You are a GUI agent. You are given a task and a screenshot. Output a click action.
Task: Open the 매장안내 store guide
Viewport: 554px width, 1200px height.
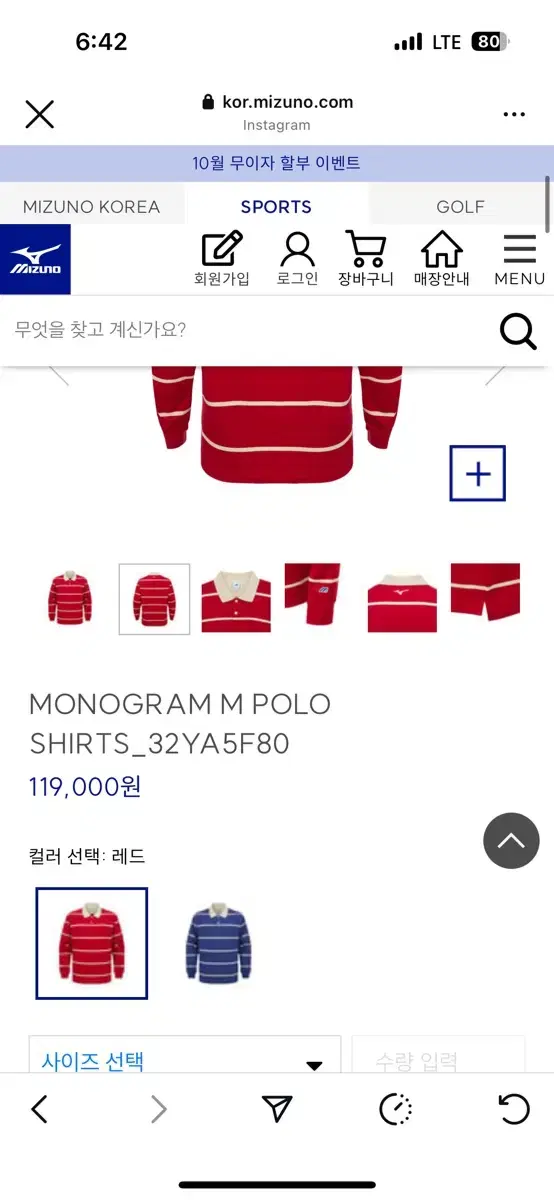[x=441, y=259]
